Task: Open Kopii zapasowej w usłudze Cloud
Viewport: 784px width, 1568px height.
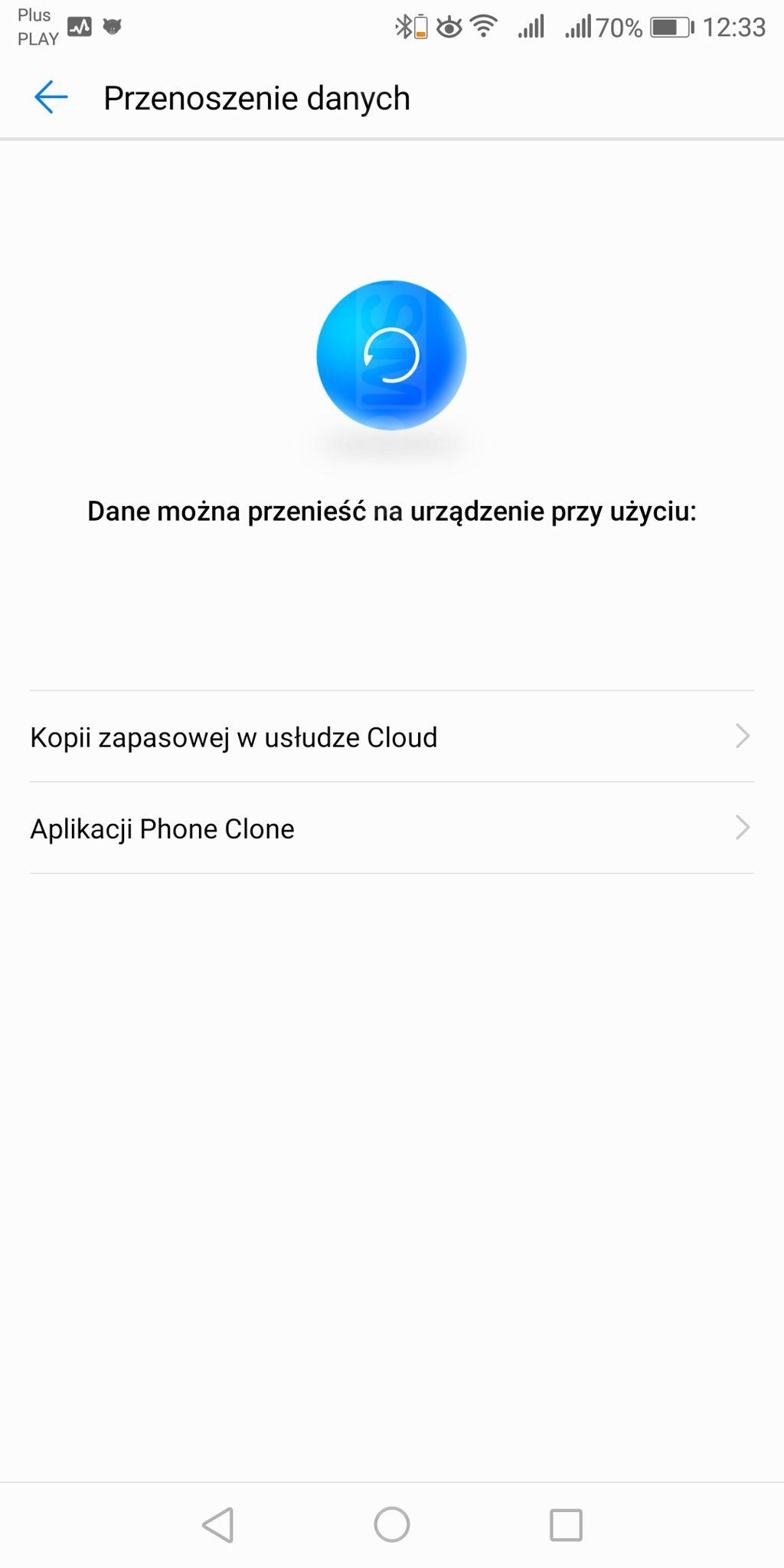Action: point(392,737)
